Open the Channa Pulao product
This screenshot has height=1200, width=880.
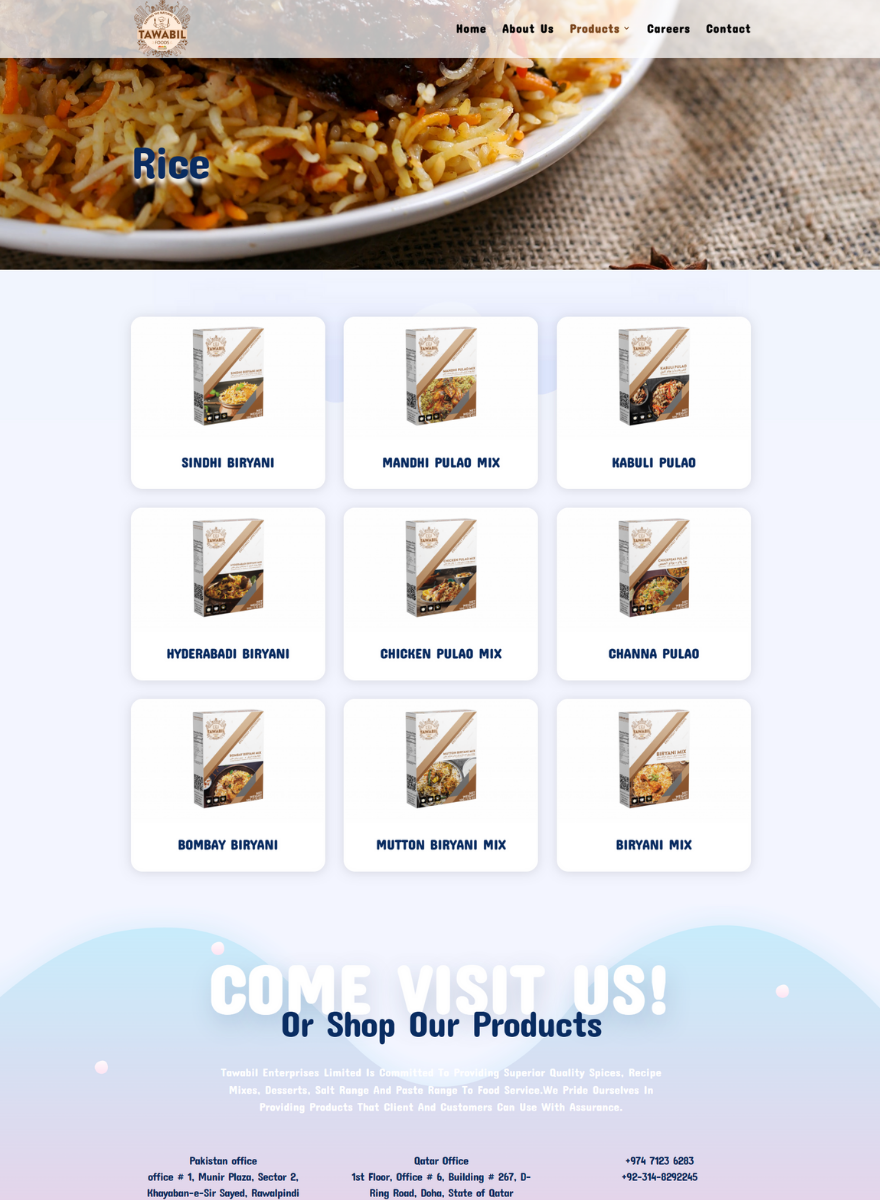tap(654, 593)
